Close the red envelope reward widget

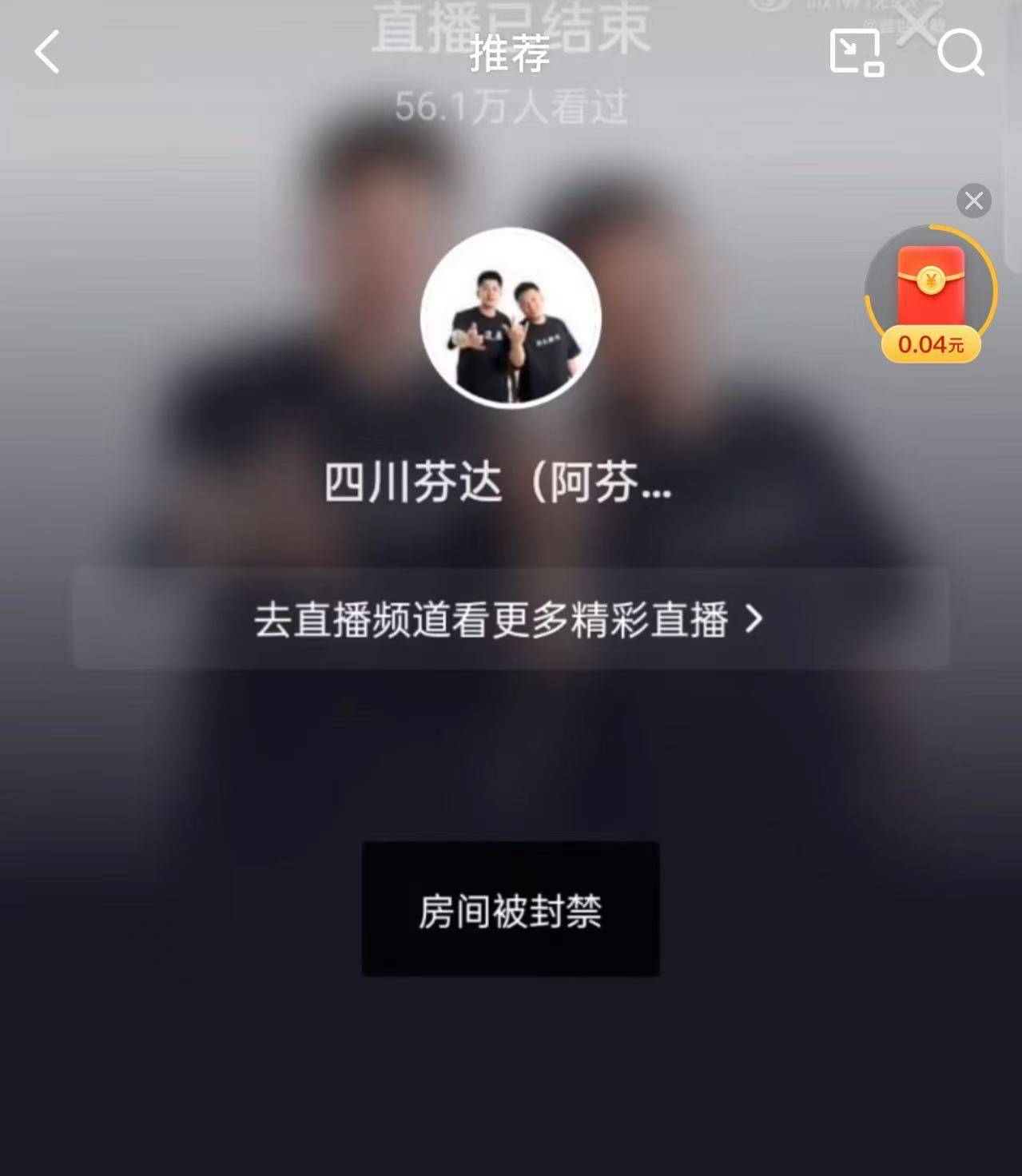pos(973,201)
